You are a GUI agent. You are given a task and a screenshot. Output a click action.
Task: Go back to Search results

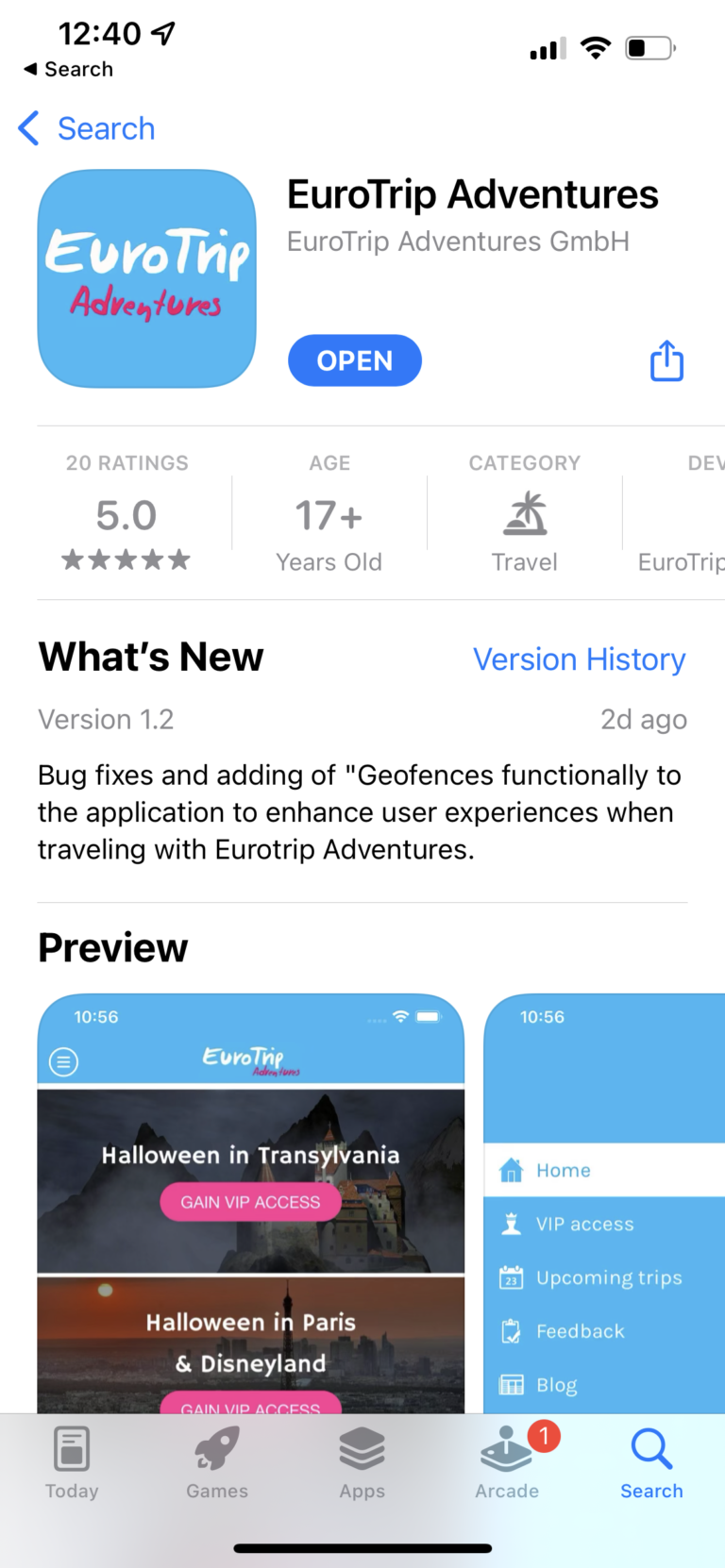pos(87,128)
